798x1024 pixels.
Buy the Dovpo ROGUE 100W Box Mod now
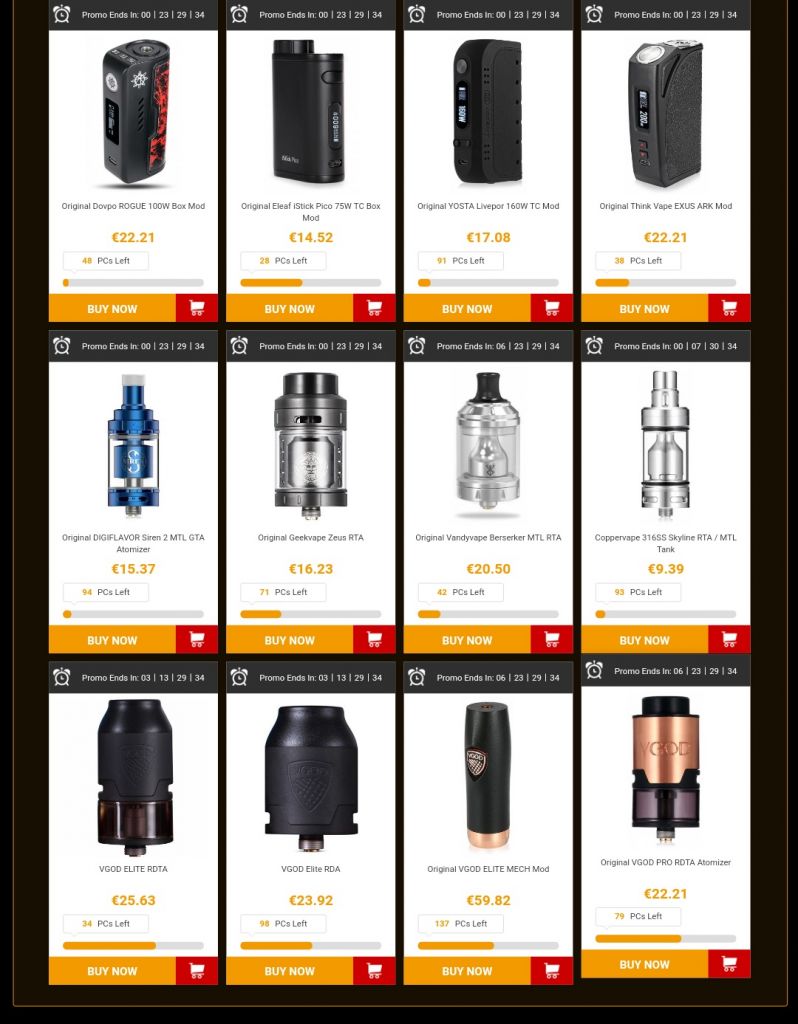pyautogui.click(x=112, y=308)
